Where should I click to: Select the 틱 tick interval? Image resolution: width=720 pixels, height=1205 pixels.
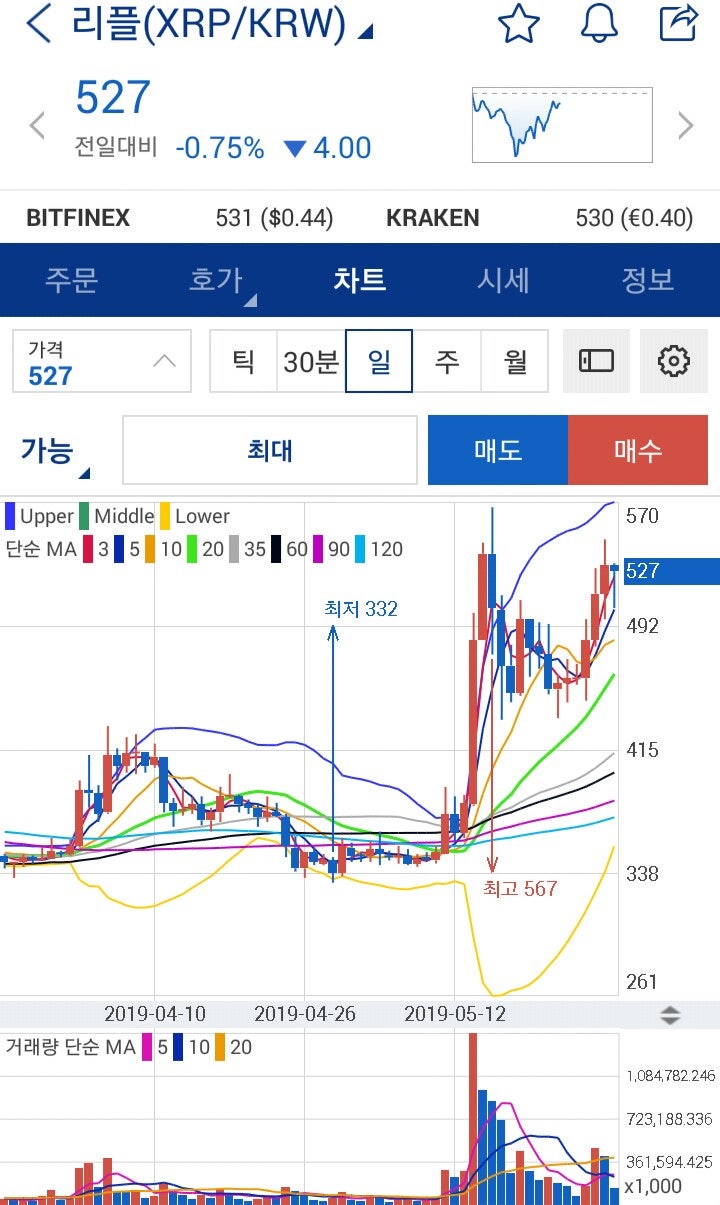coord(245,361)
